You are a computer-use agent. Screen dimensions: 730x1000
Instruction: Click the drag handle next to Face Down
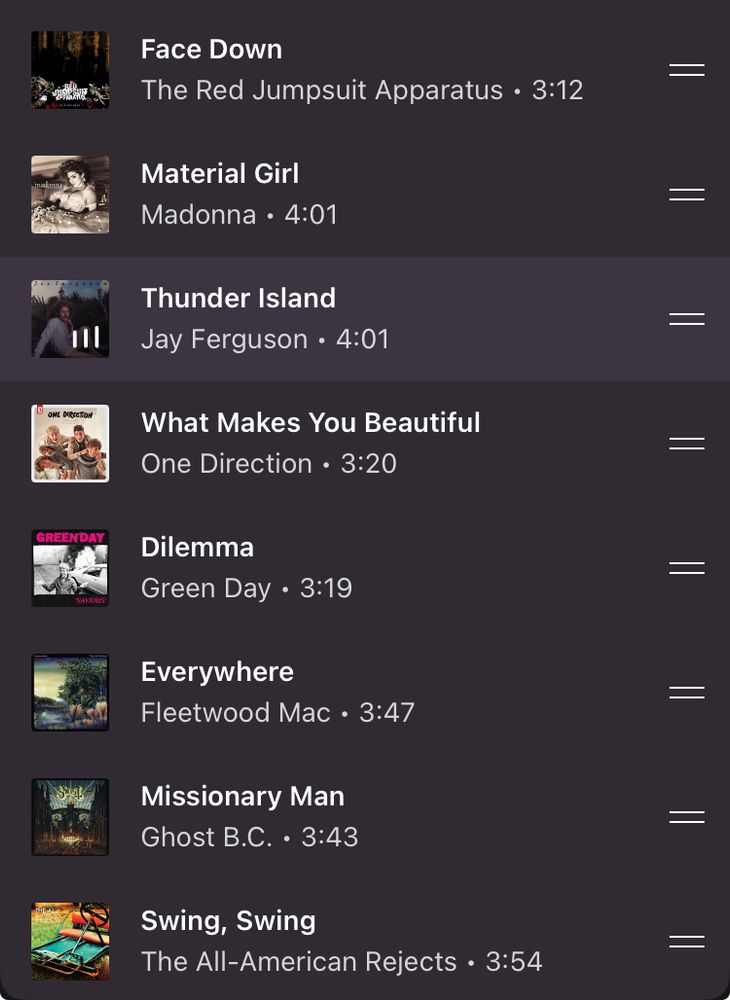686,69
